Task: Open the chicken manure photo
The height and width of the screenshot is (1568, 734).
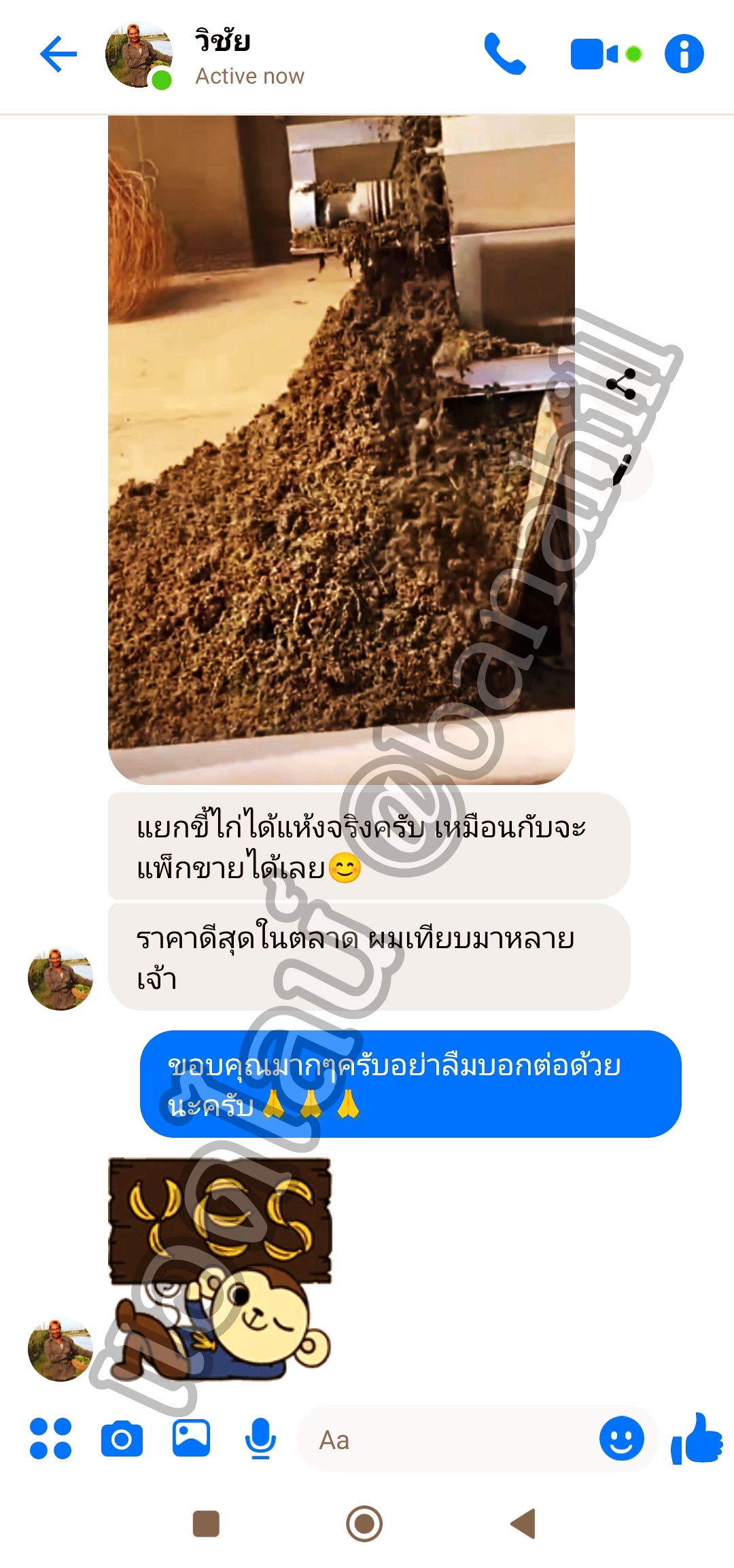Action: 341,449
